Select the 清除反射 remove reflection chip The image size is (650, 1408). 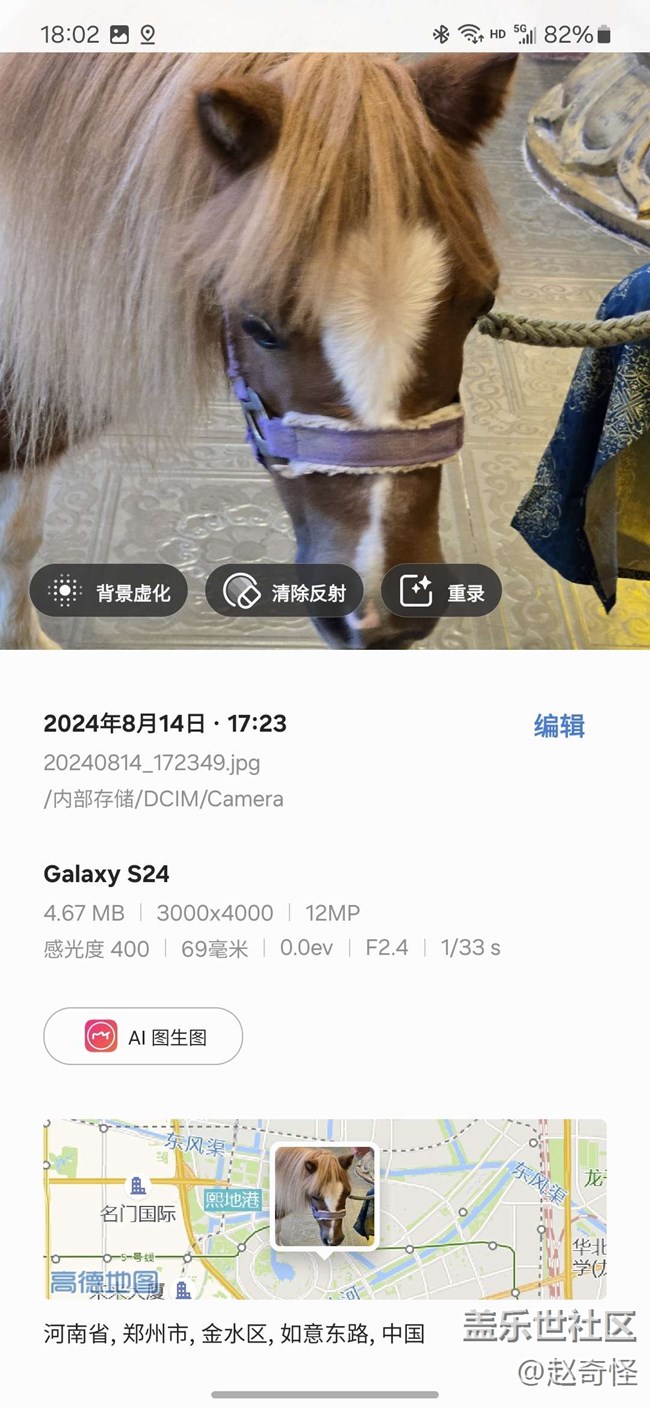[284, 592]
